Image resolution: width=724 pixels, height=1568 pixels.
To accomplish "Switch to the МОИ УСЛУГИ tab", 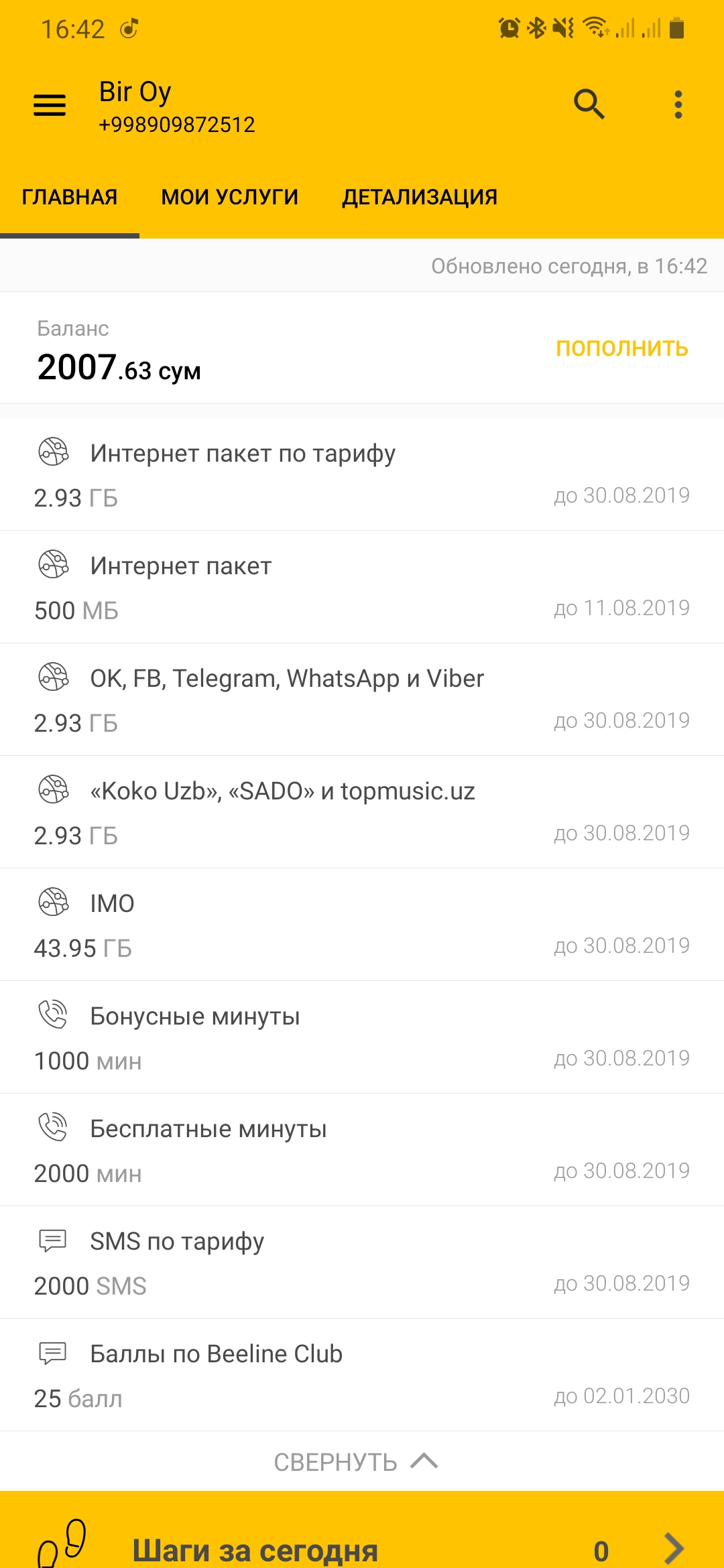I will click(x=229, y=197).
